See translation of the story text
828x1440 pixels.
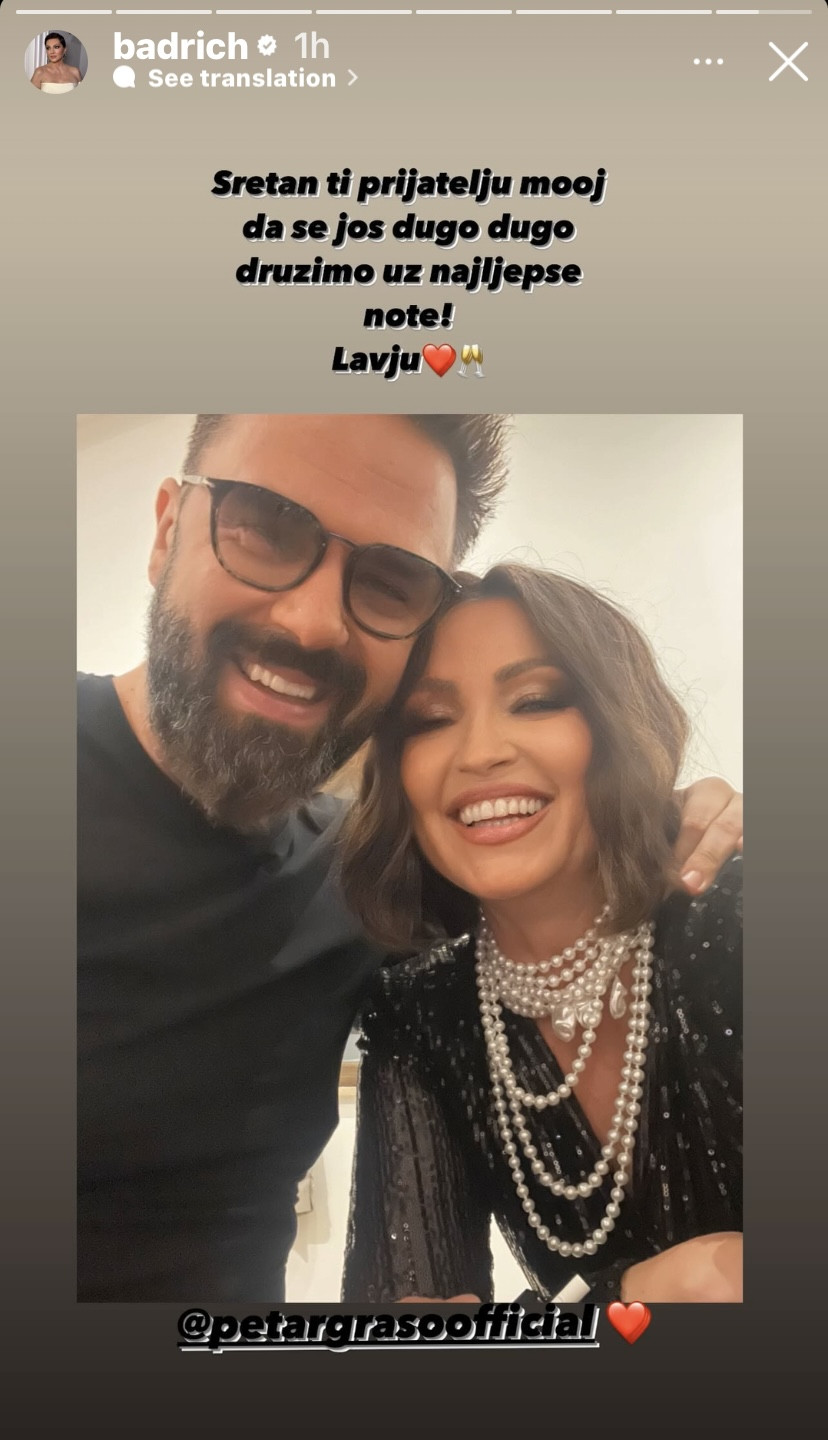click(x=241, y=78)
